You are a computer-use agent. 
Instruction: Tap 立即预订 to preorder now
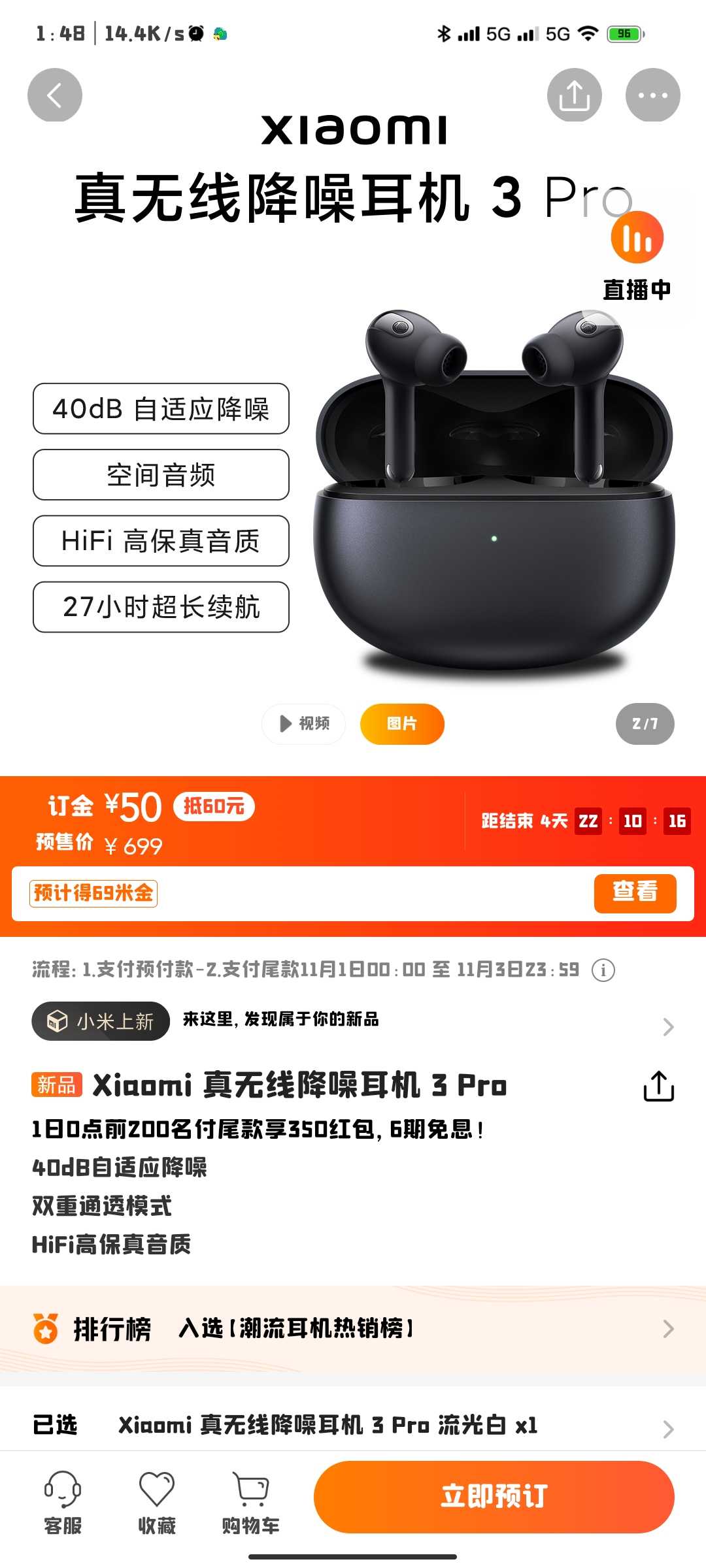(494, 1497)
